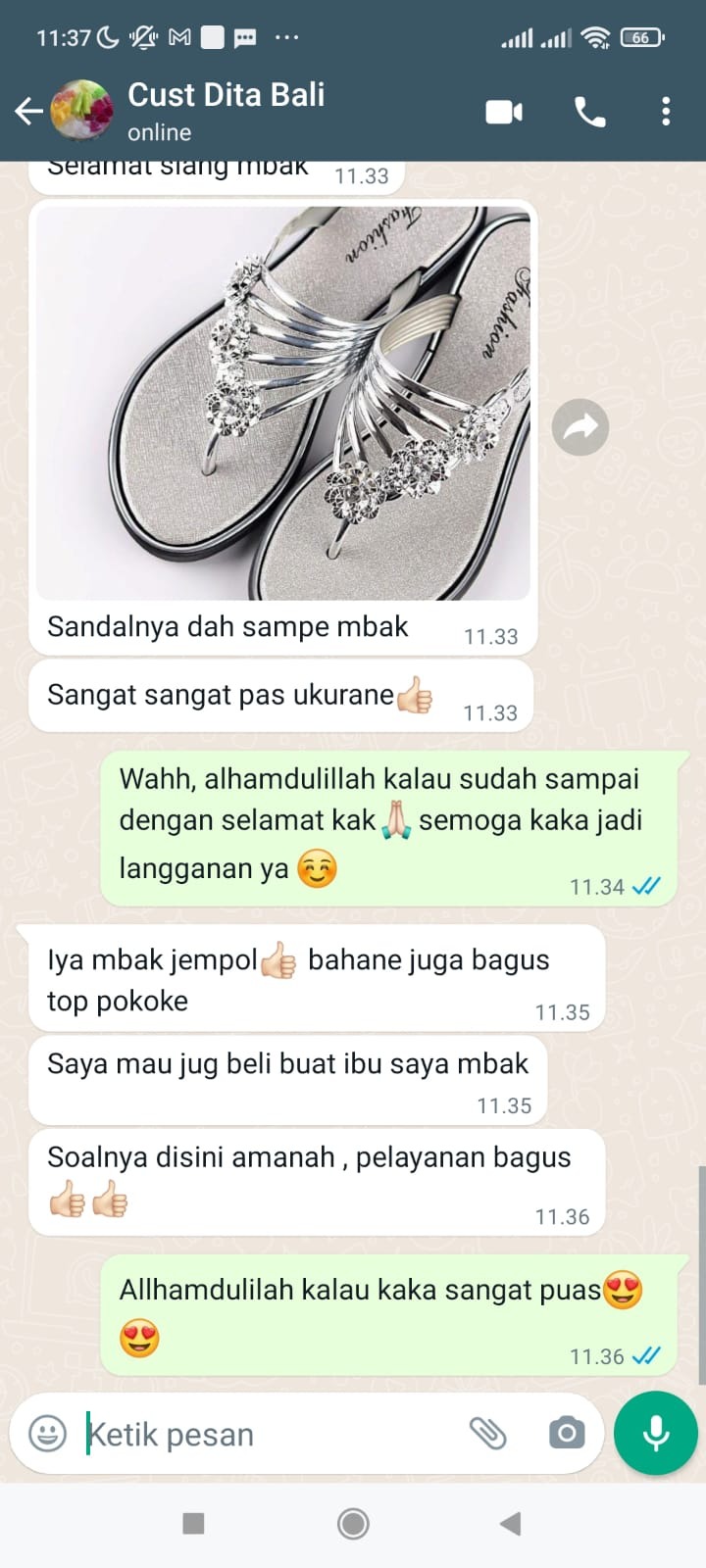Tap the system back button
The height and width of the screenshot is (1568, 706).
tap(510, 1523)
